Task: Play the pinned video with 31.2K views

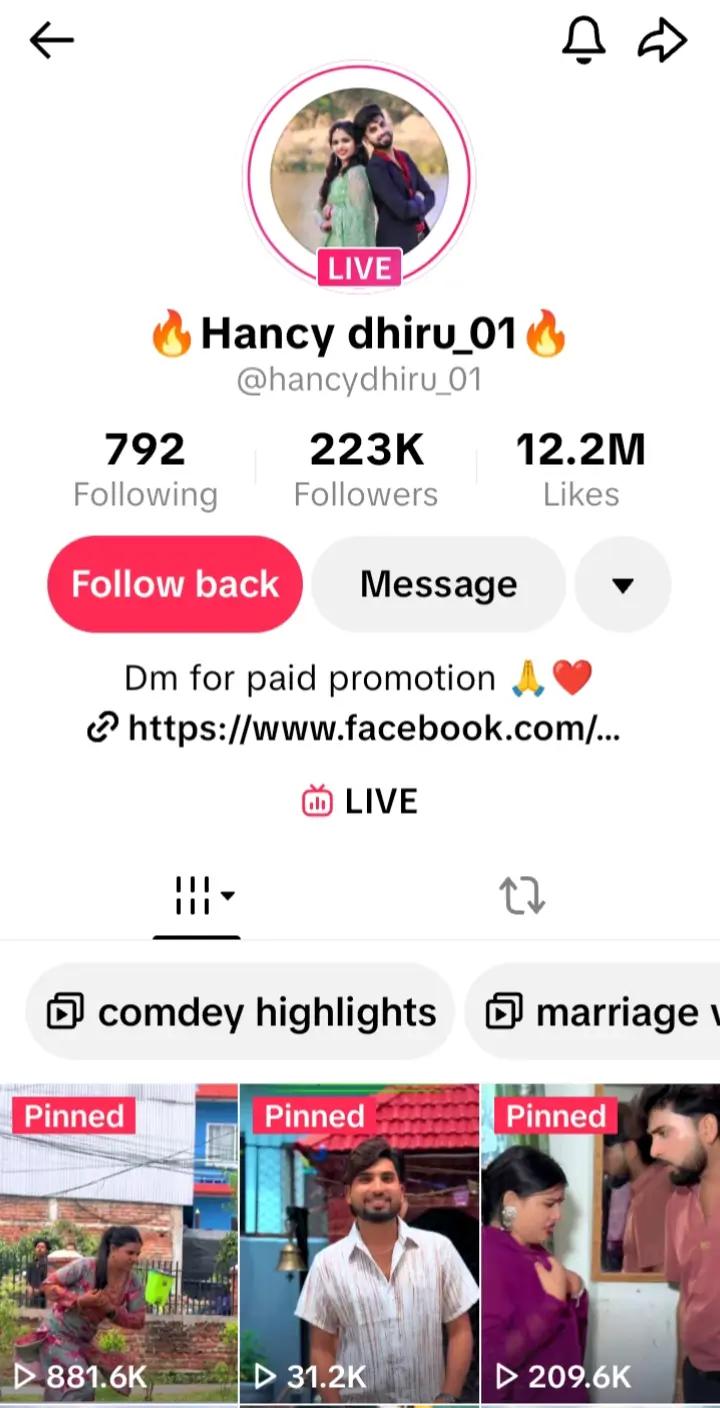Action: pos(360,1243)
